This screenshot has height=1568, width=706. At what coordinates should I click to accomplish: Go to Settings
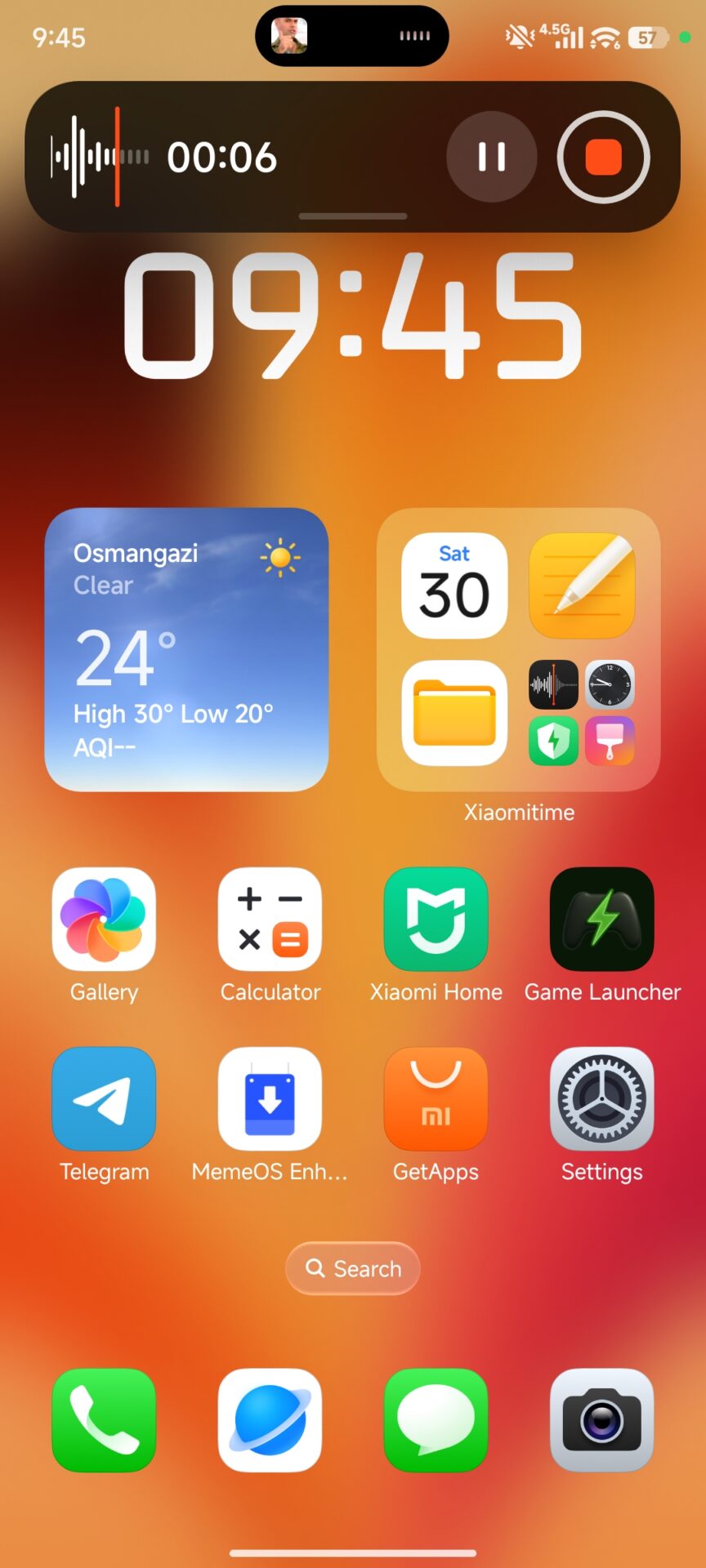602,1098
